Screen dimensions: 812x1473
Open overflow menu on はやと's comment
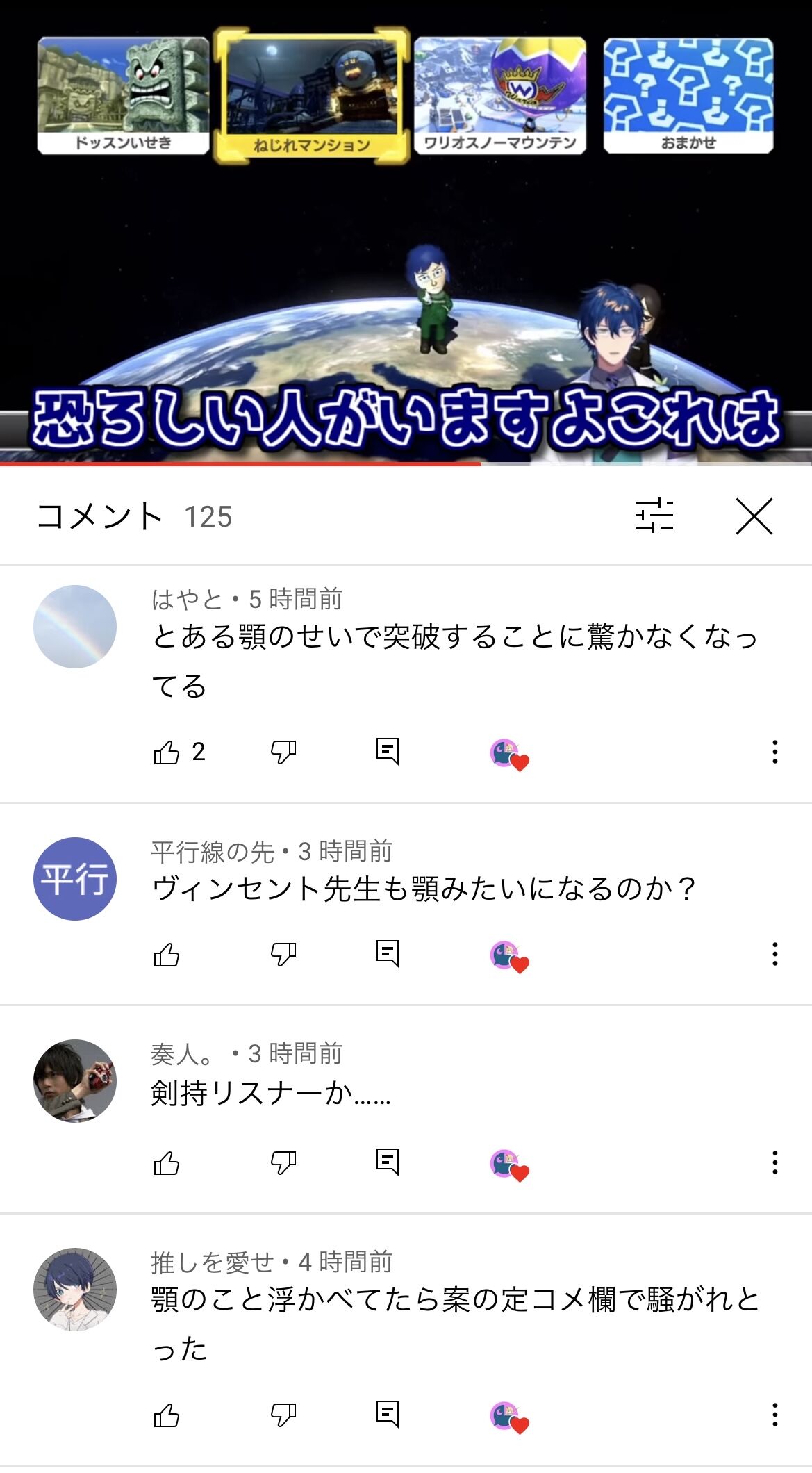click(x=774, y=752)
